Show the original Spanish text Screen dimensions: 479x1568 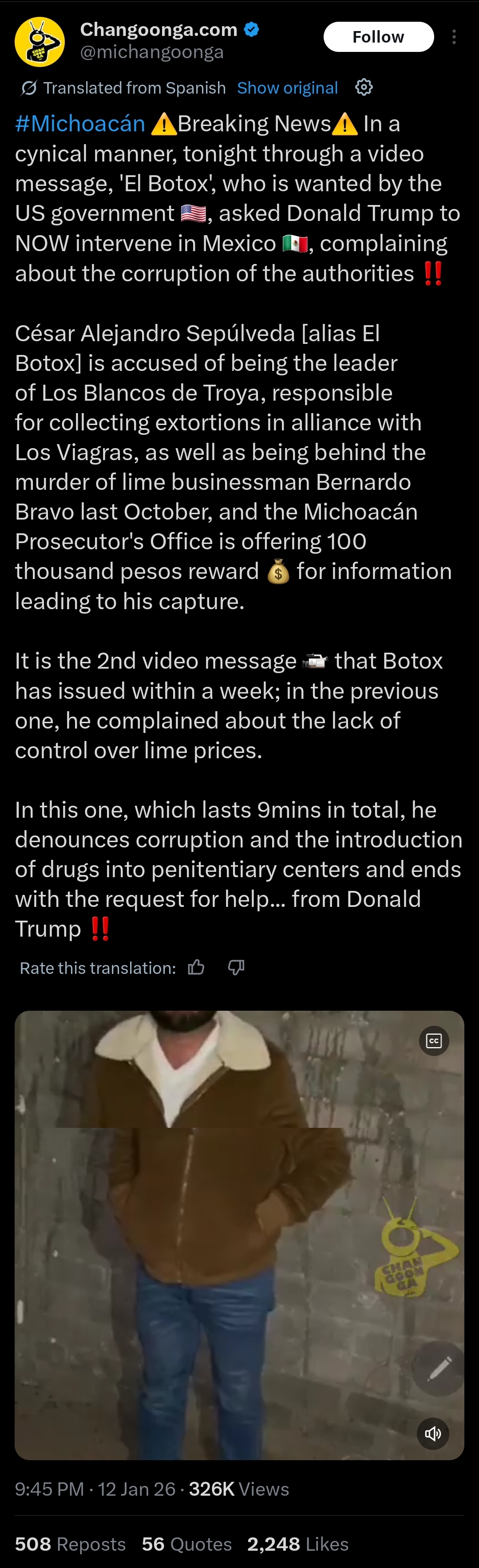pos(287,88)
